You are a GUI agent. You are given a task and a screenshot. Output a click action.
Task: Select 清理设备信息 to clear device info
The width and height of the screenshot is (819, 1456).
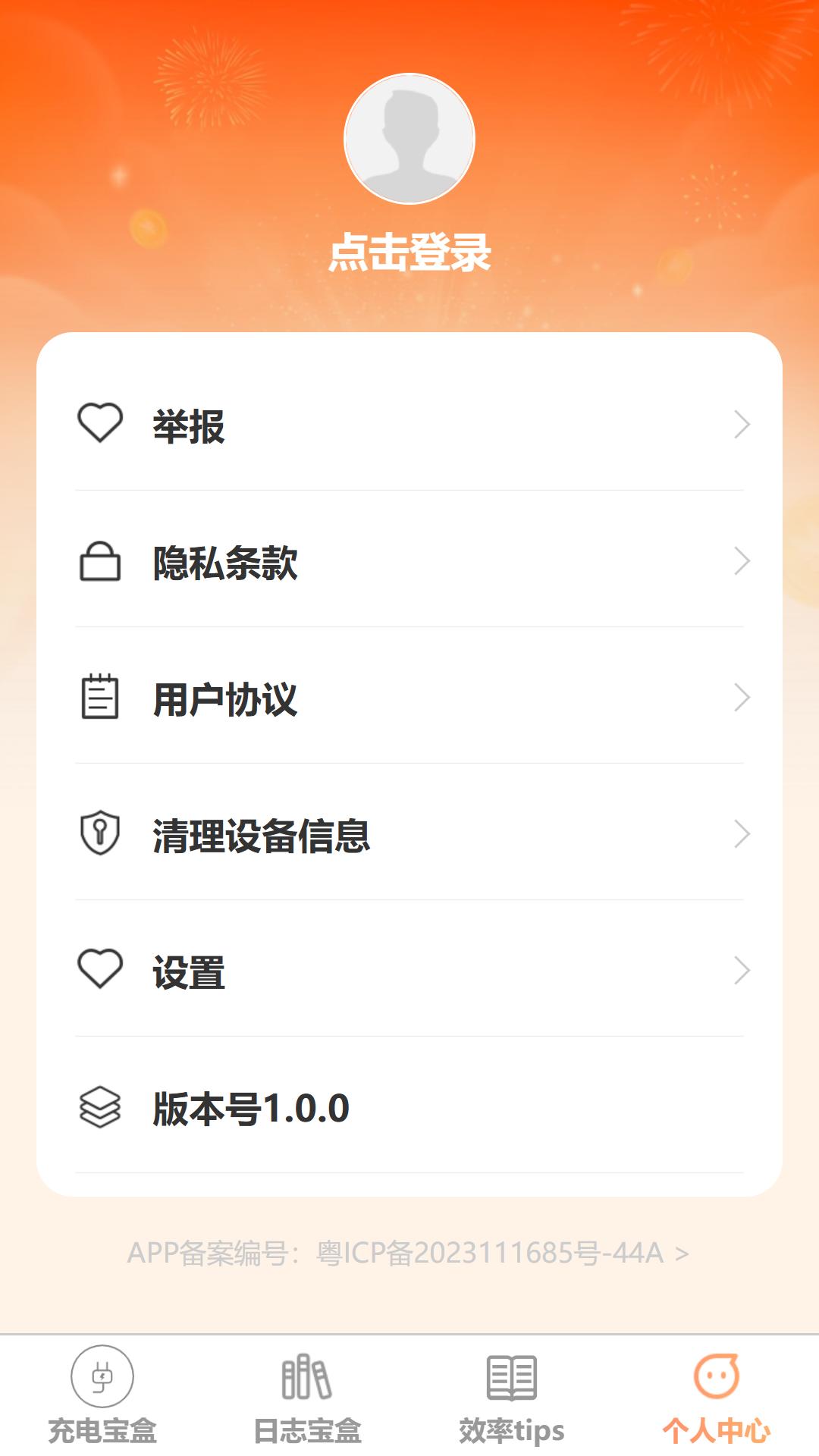(409, 835)
